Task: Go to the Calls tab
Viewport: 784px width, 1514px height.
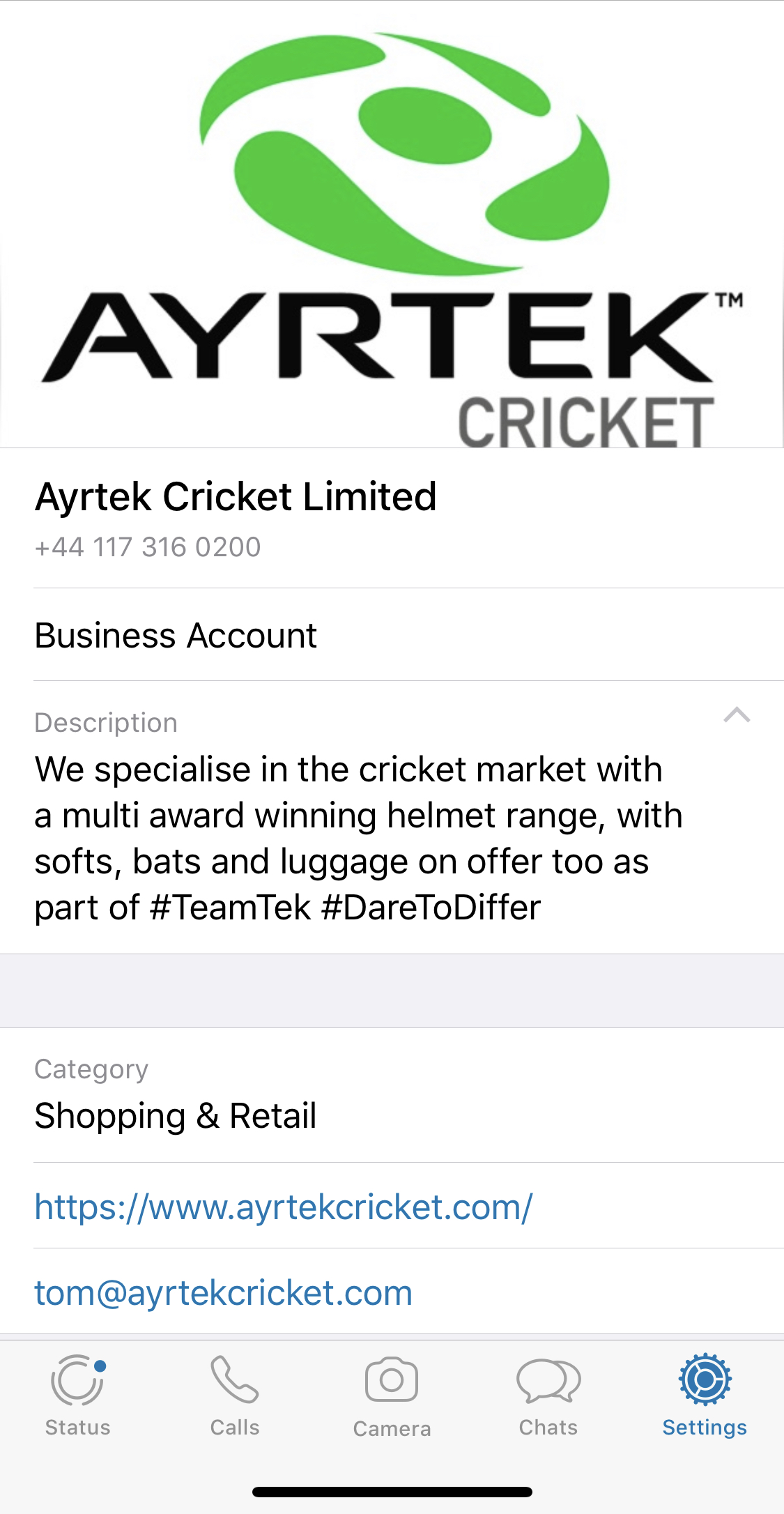Action: point(235,1396)
